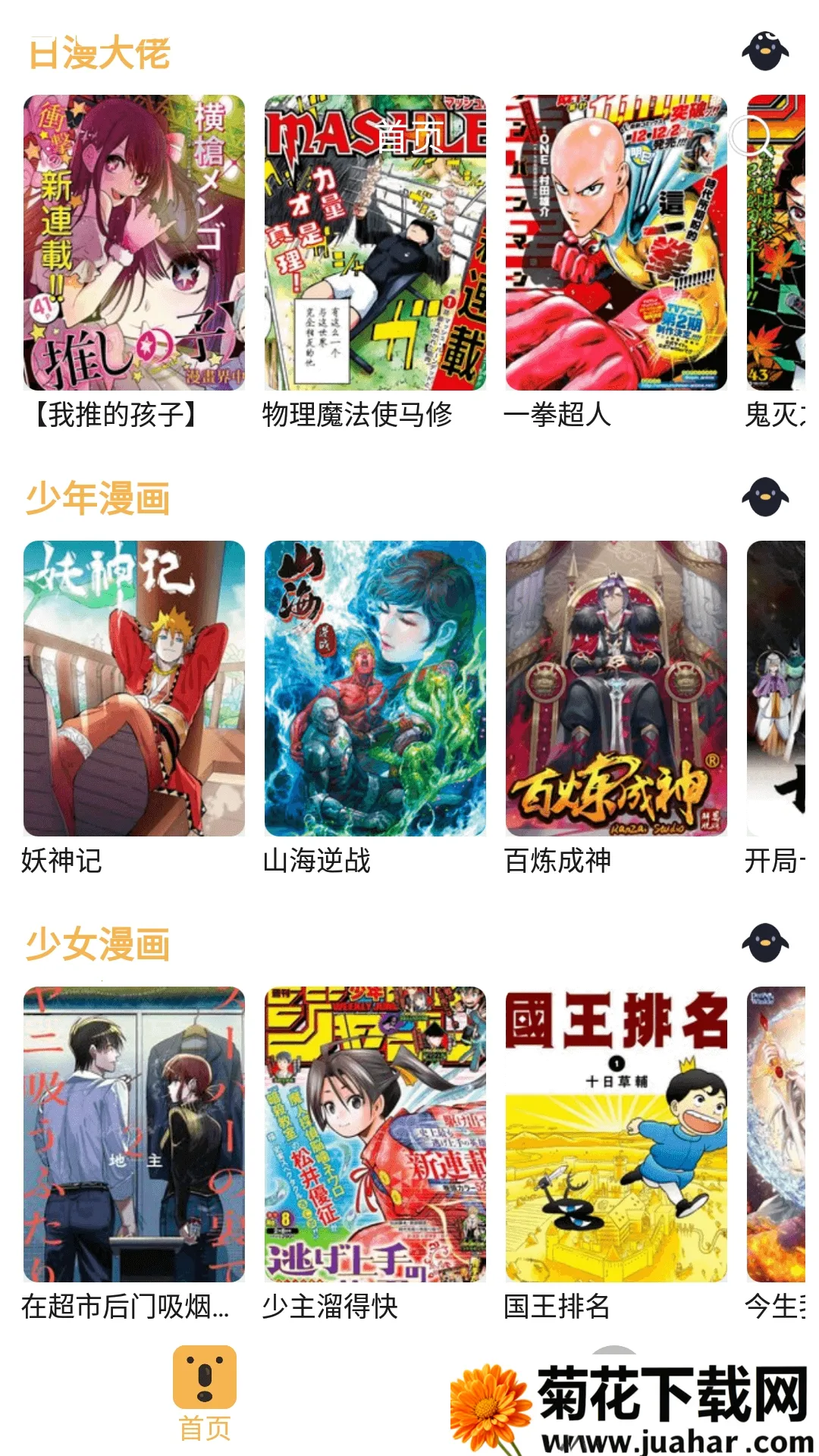Open the manga 妖神记
This screenshot has height=1456, width=819.
pos(134,689)
